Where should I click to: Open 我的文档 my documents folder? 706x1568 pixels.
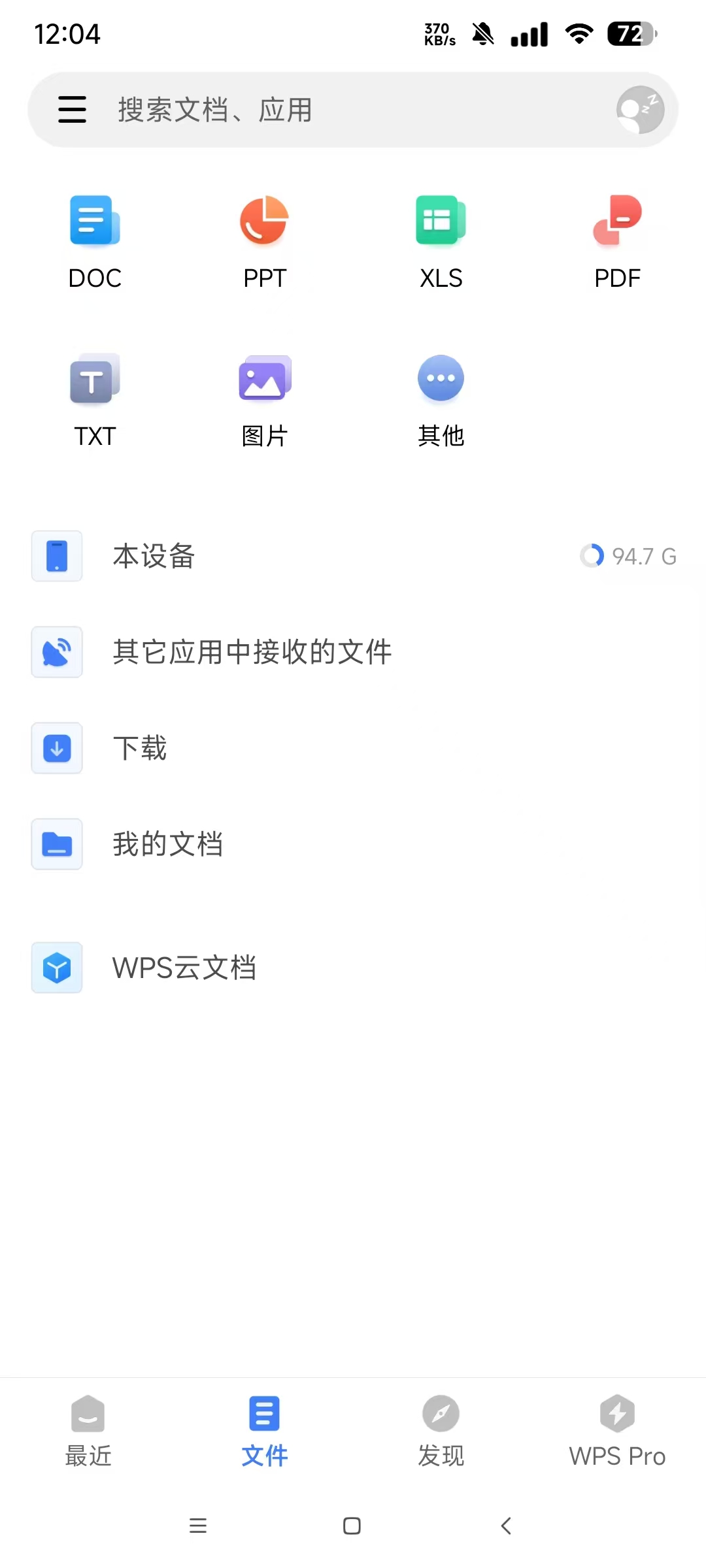(x=168, y=844)
